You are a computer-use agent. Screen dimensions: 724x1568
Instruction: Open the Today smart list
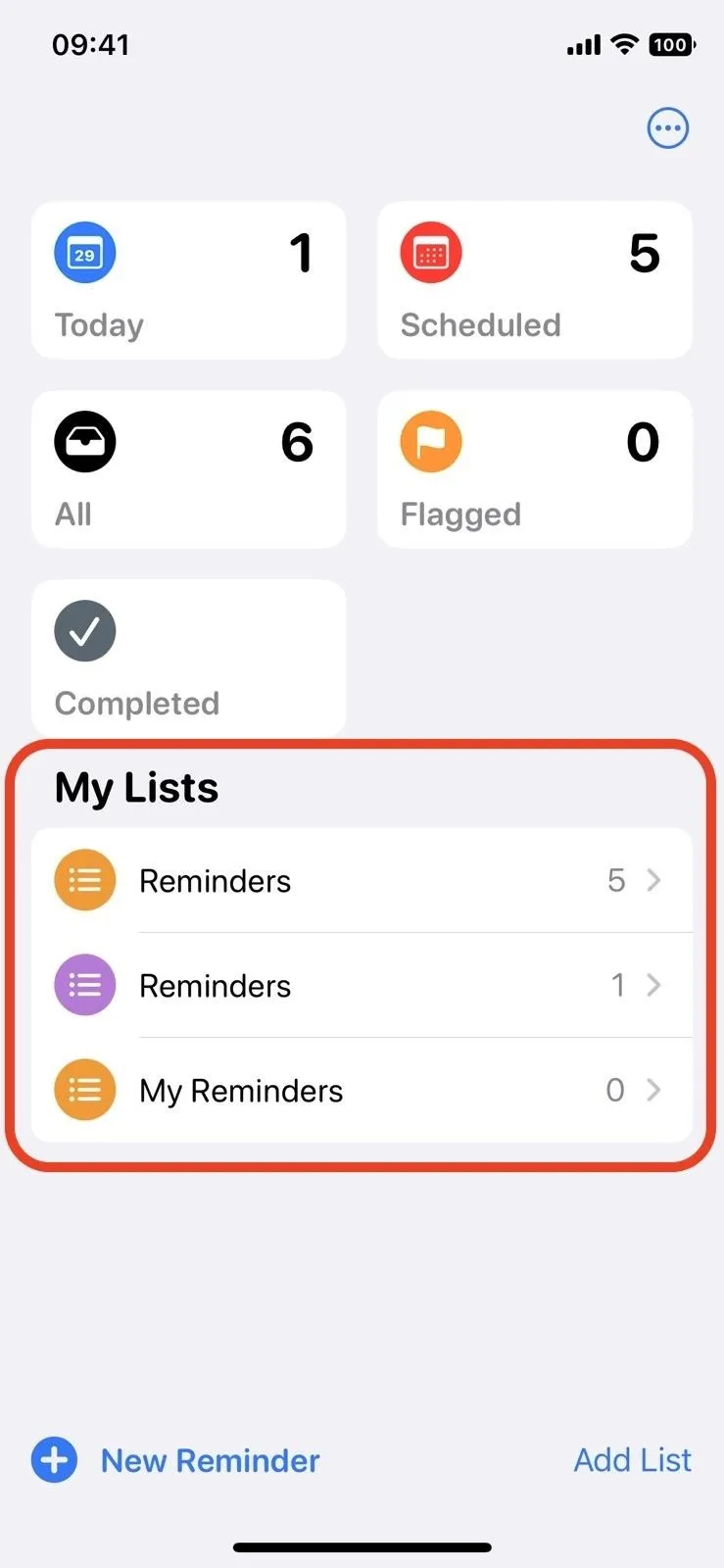(189, 280)
